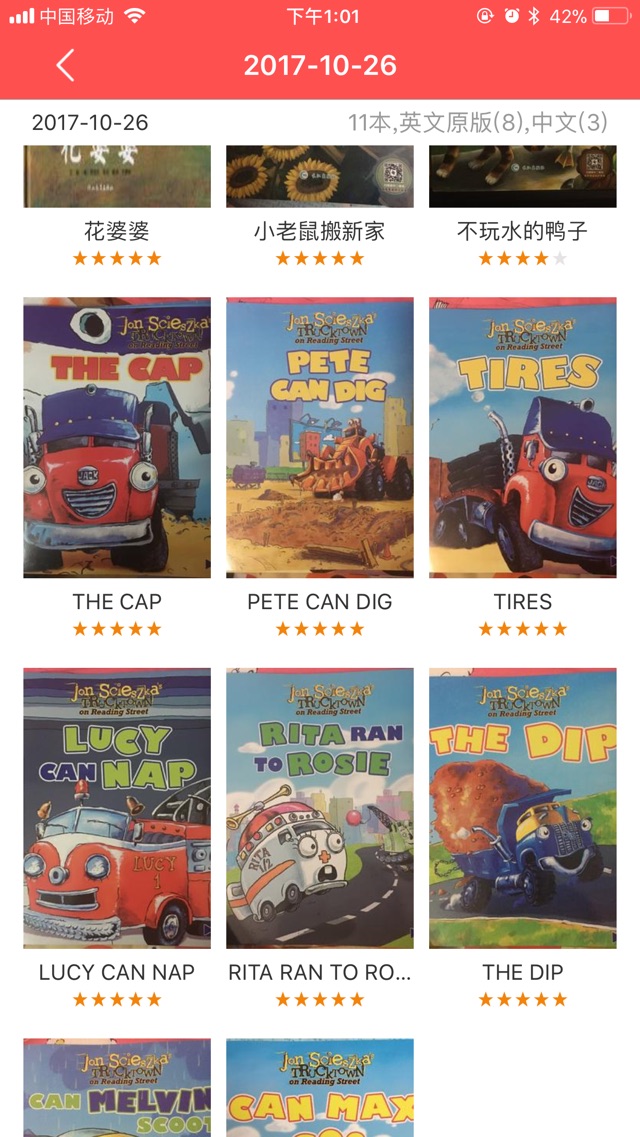The image size is (640, 1137).
Task: Open the Melvin Can Scoot book
Action: click(x=117, y=1088)
